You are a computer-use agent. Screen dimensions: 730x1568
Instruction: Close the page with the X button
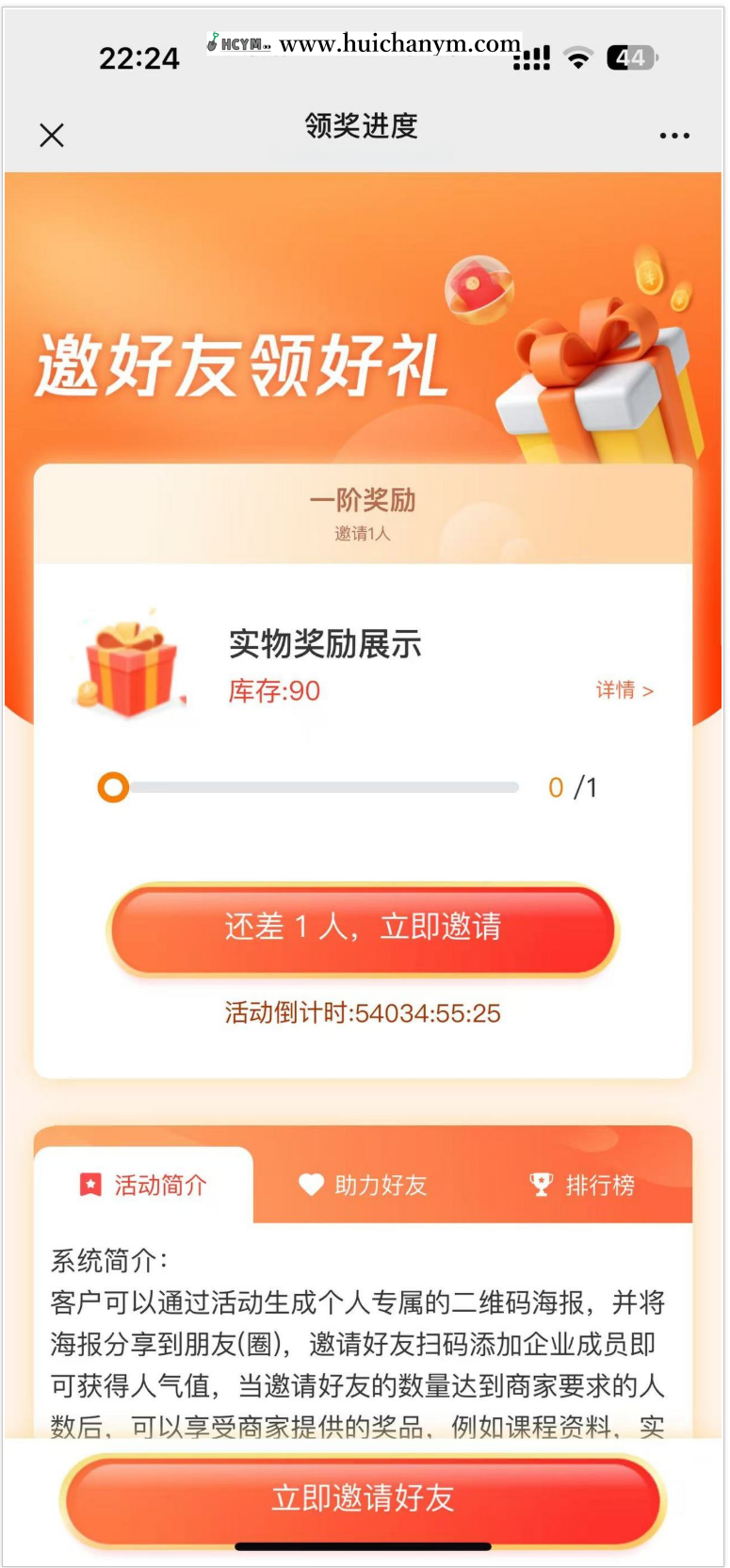(52, 136)
